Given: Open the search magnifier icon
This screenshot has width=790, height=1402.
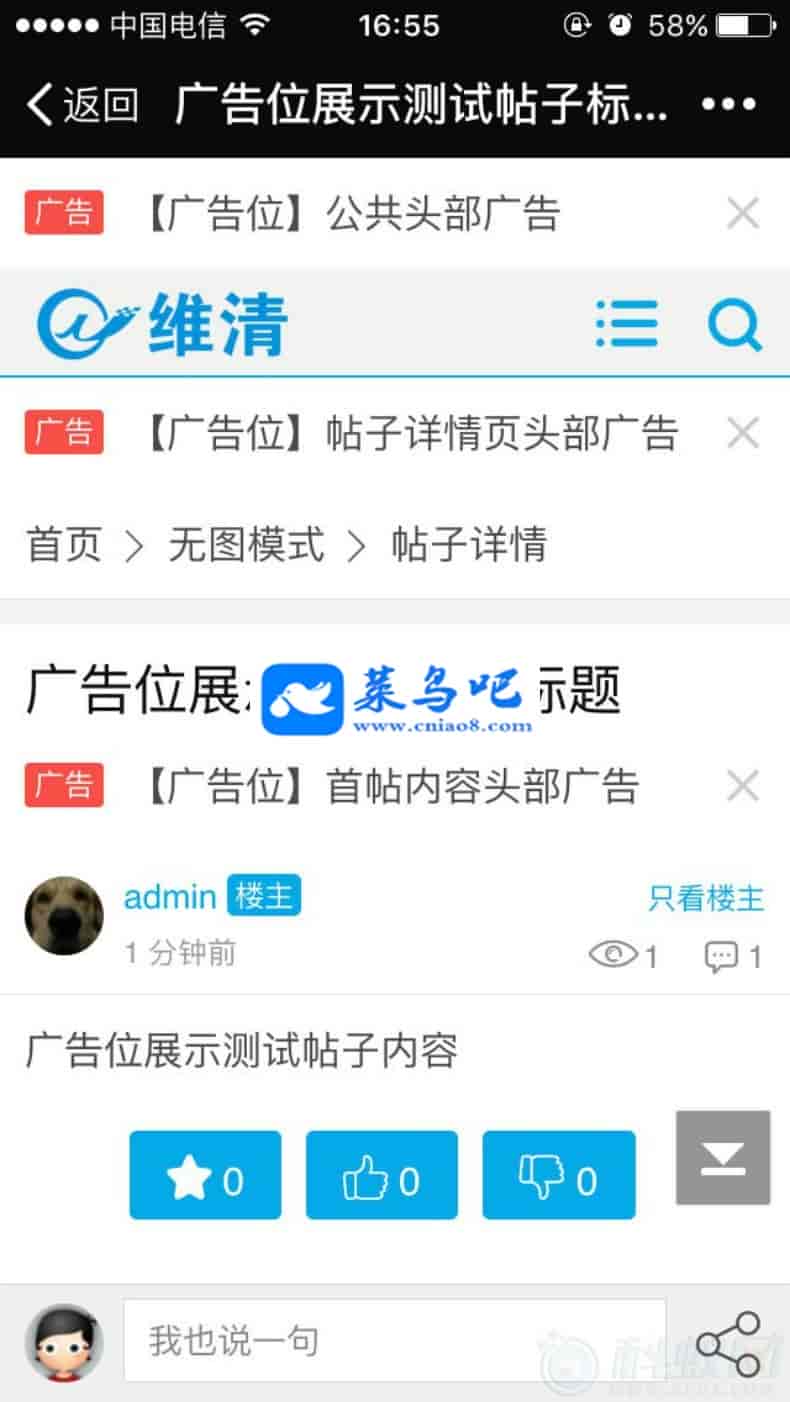Looking at the screenshot, I should [x=735, y=324].
